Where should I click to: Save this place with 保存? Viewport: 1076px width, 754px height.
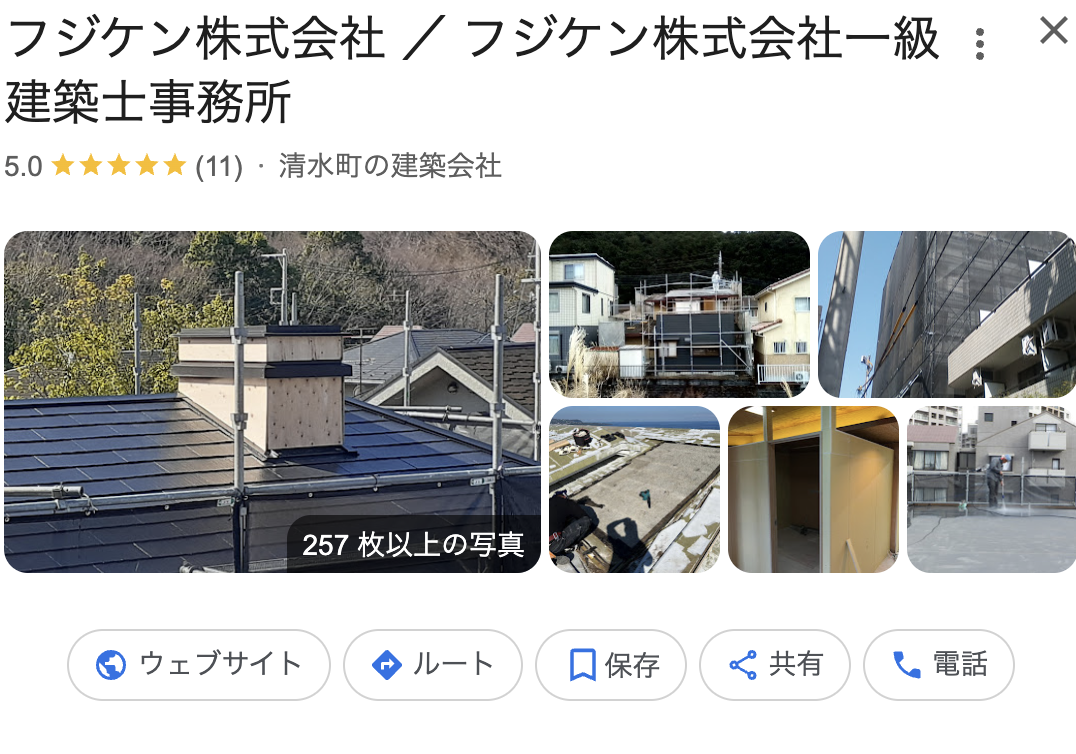[611, 664]
